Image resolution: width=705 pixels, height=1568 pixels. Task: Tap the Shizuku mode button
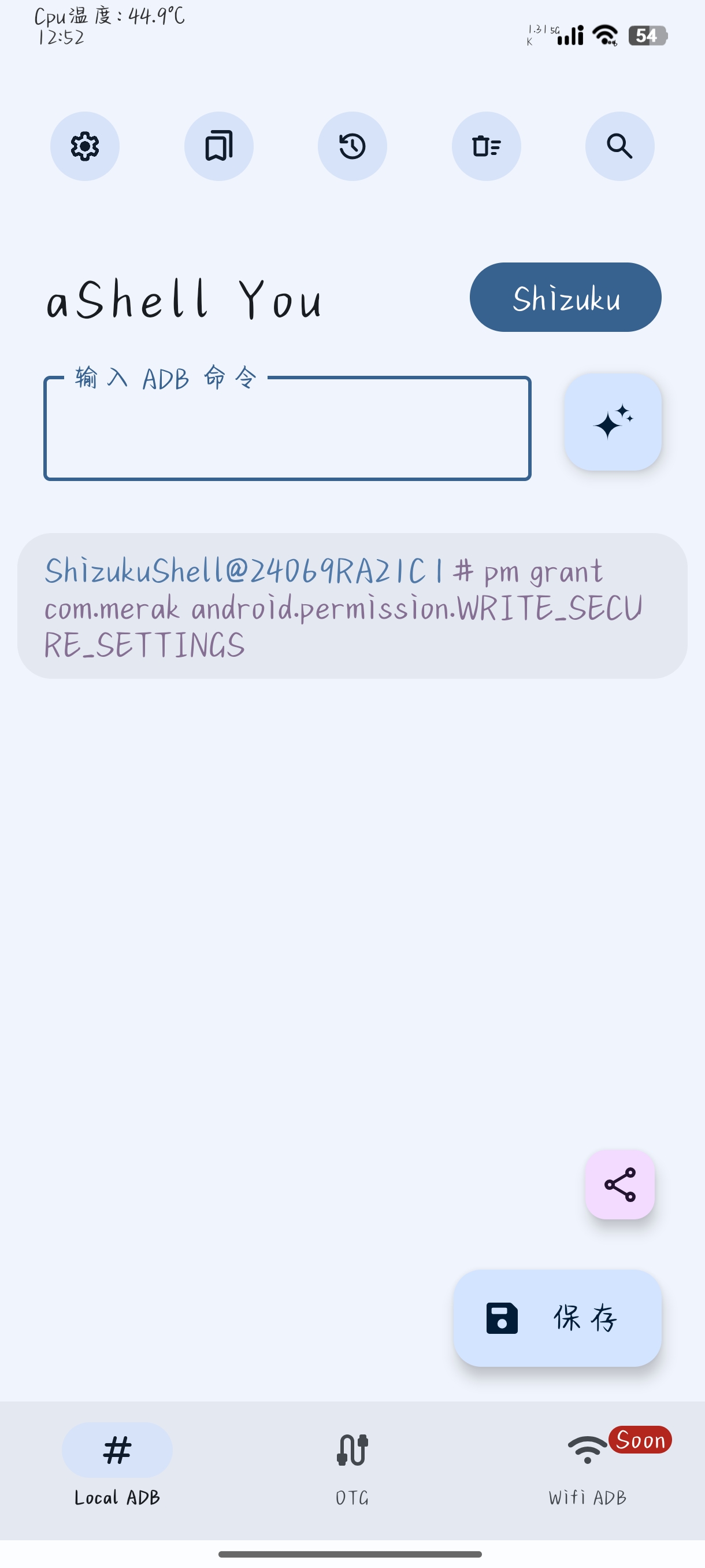point(565,297)
